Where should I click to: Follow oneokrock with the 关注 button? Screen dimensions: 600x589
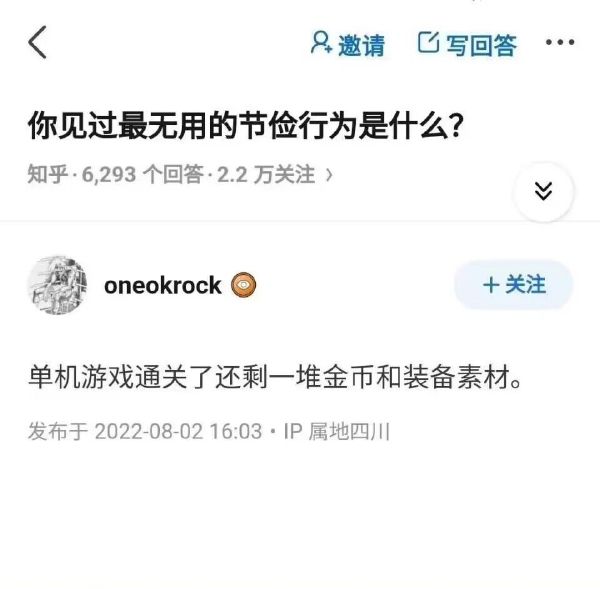[513, 285]
